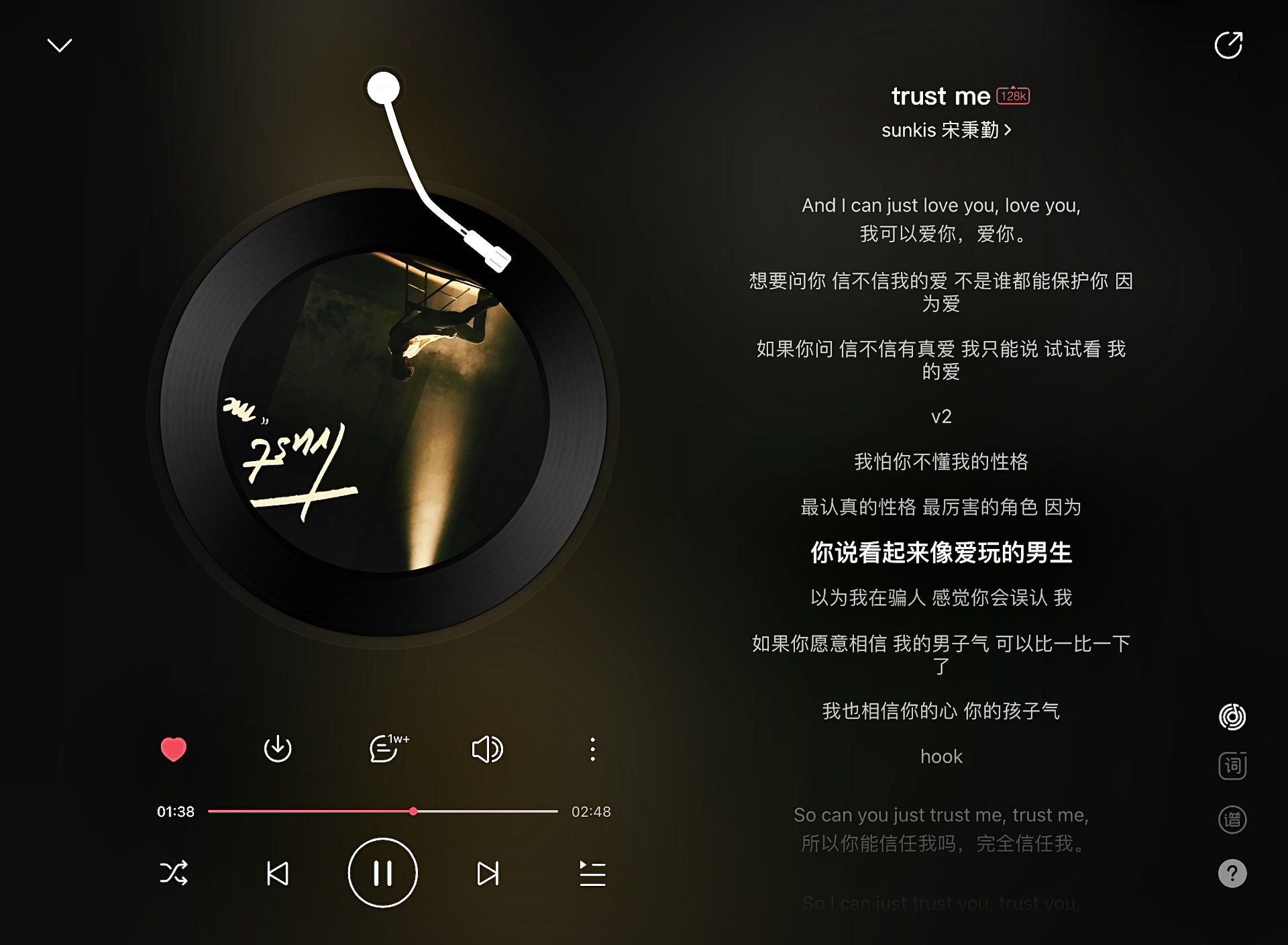Pause the playing song

[382, 873]
